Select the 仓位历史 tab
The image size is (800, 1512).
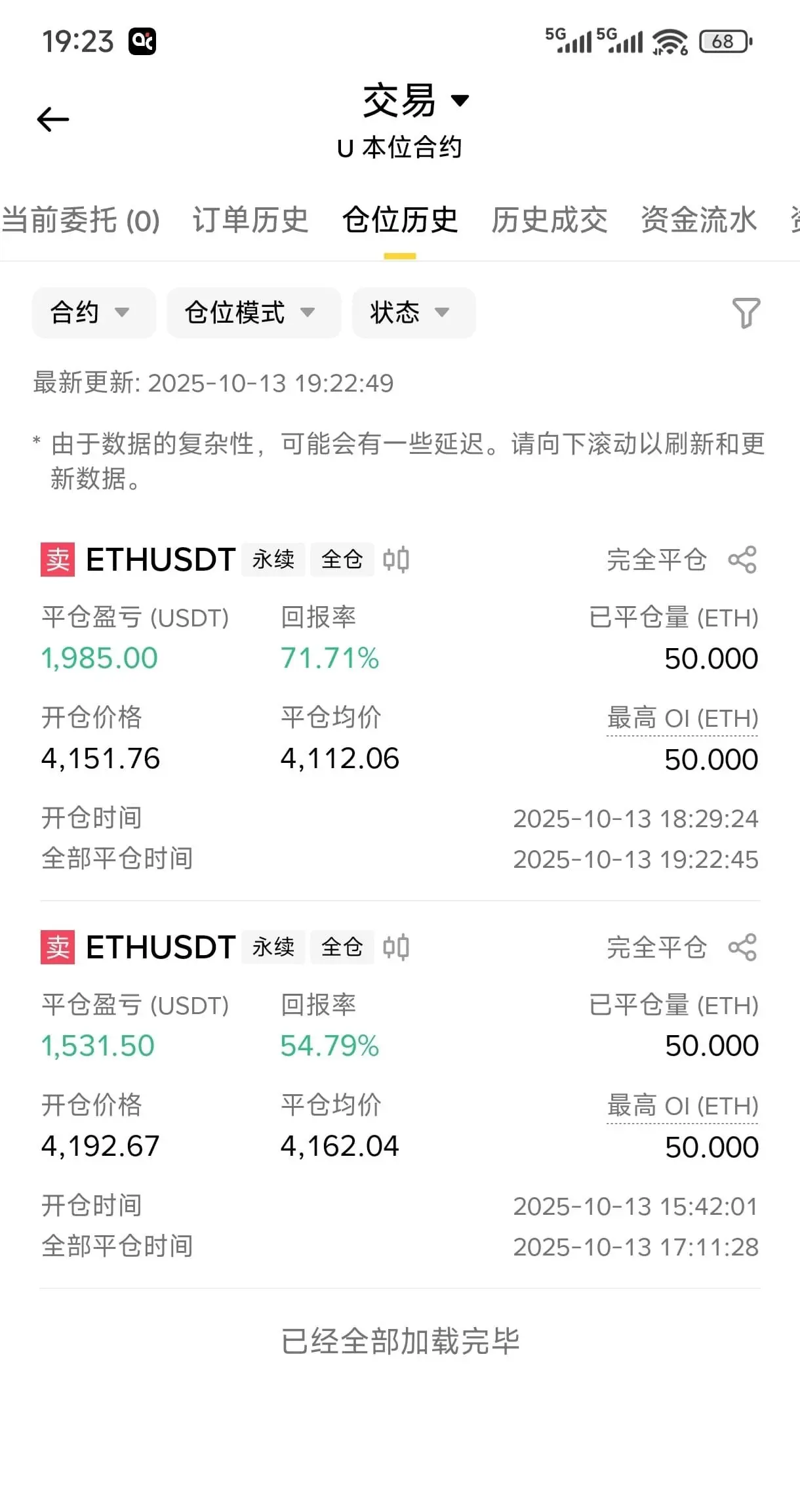pyautogui.click(x=399, y=220)
